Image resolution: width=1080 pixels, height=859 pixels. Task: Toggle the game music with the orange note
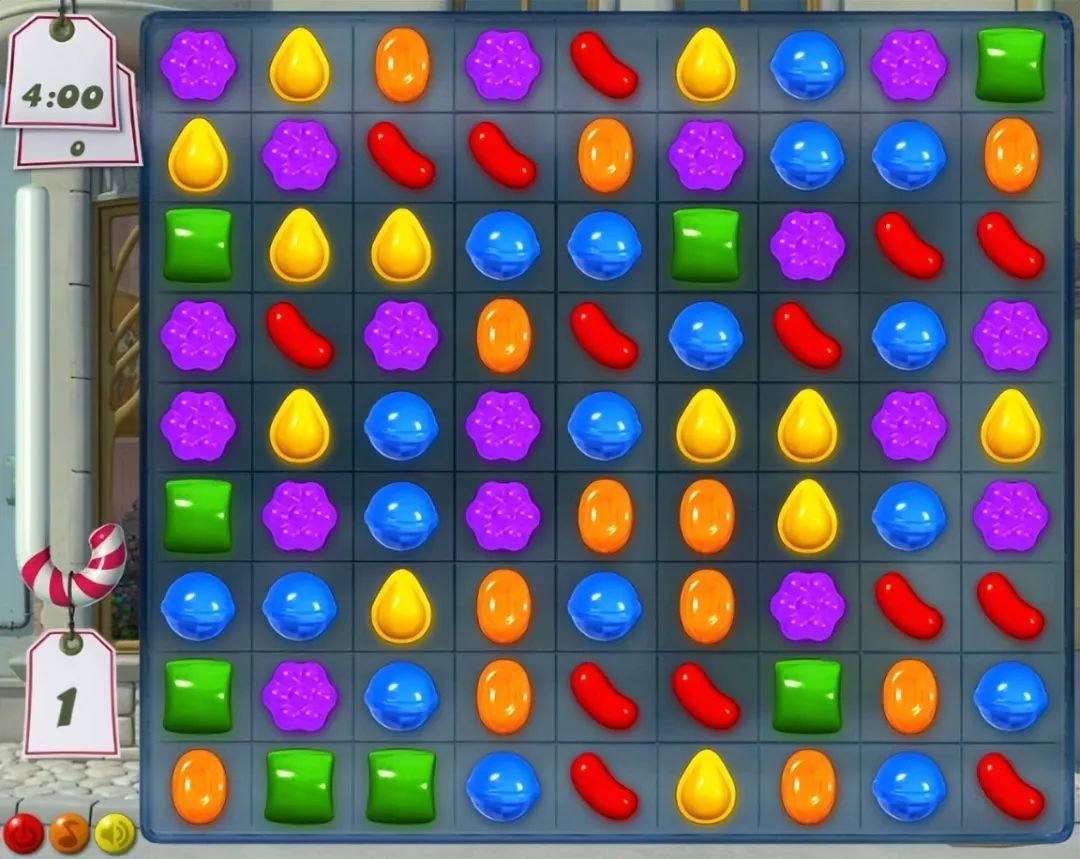pyautogui.click(x=69, y=833)
